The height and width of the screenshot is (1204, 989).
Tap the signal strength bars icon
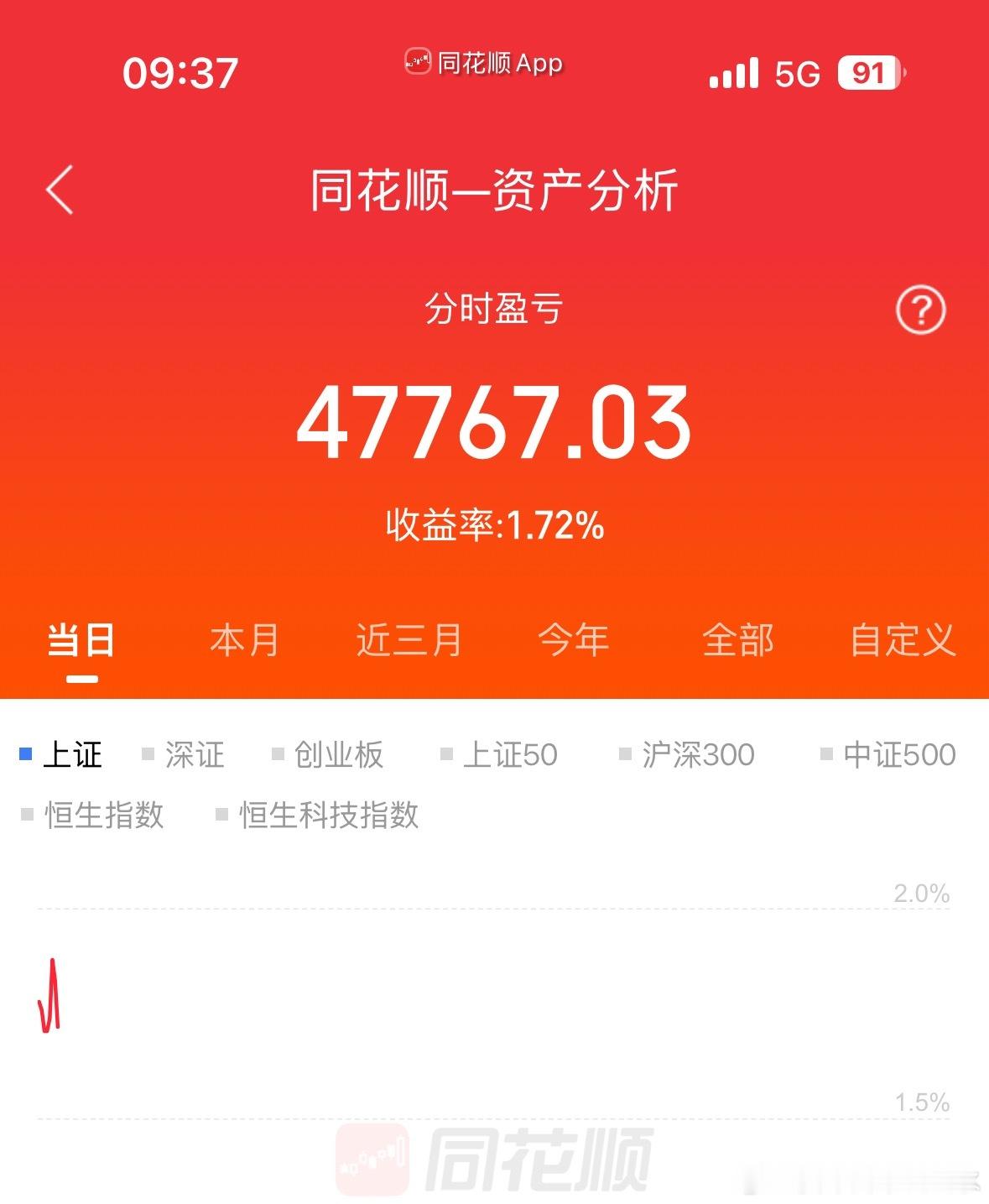point(733,74)
